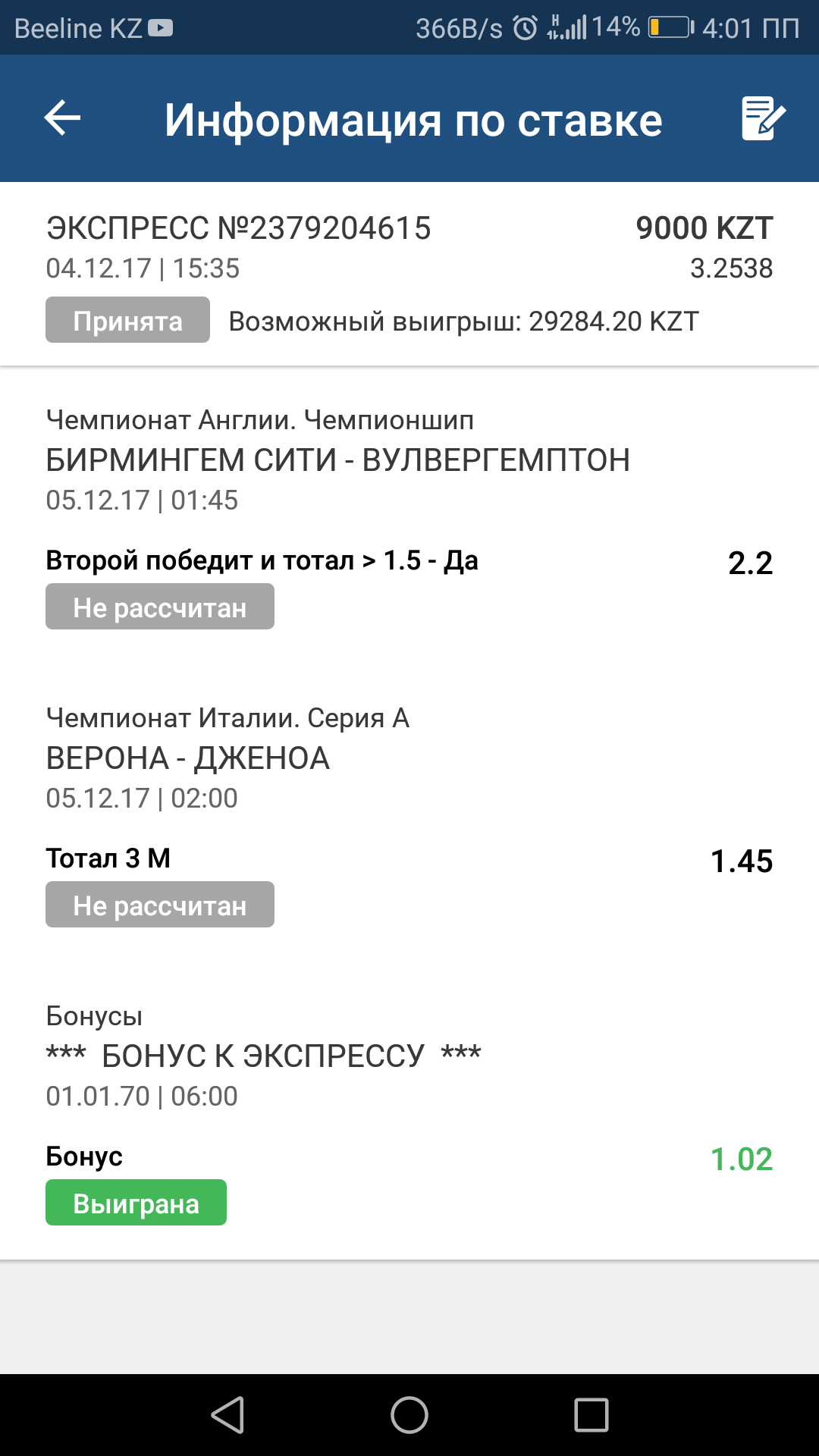Image resolution: width=819 pixels, height=1456 pixels.
Task: Tap the system home button
Action: 409,1415
